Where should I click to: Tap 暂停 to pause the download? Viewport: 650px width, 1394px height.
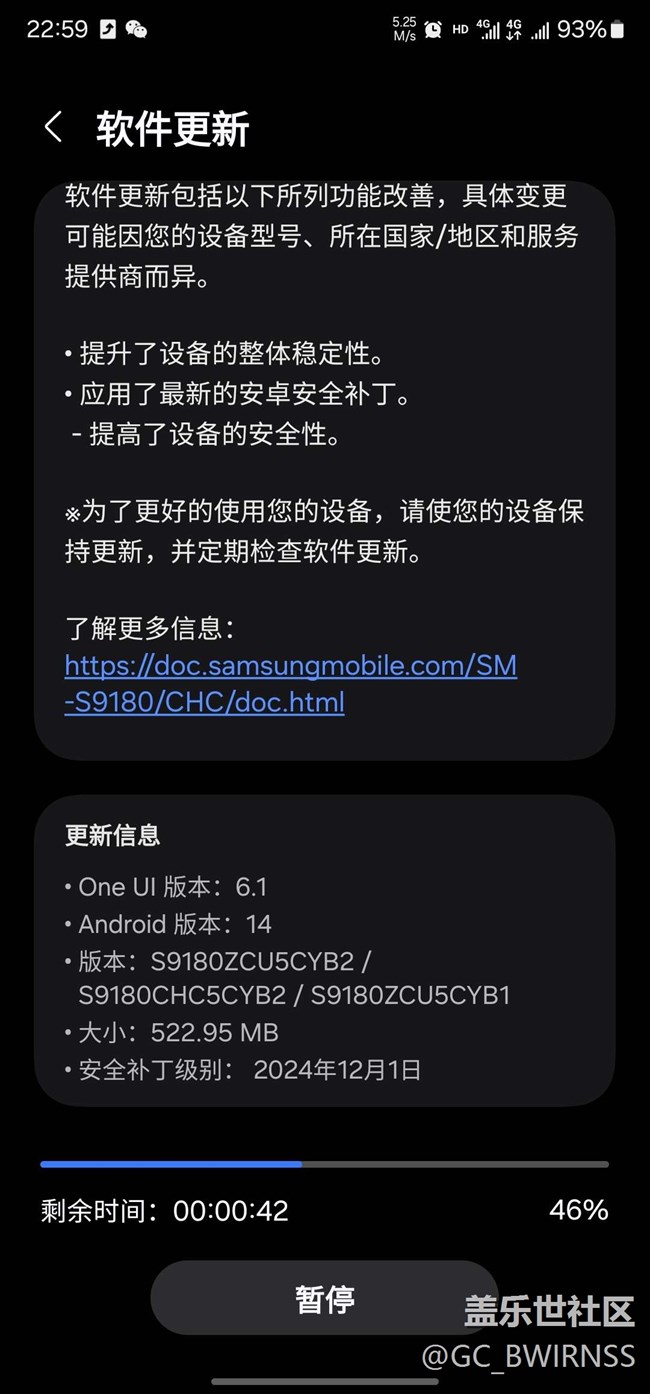pos(325,1298)
